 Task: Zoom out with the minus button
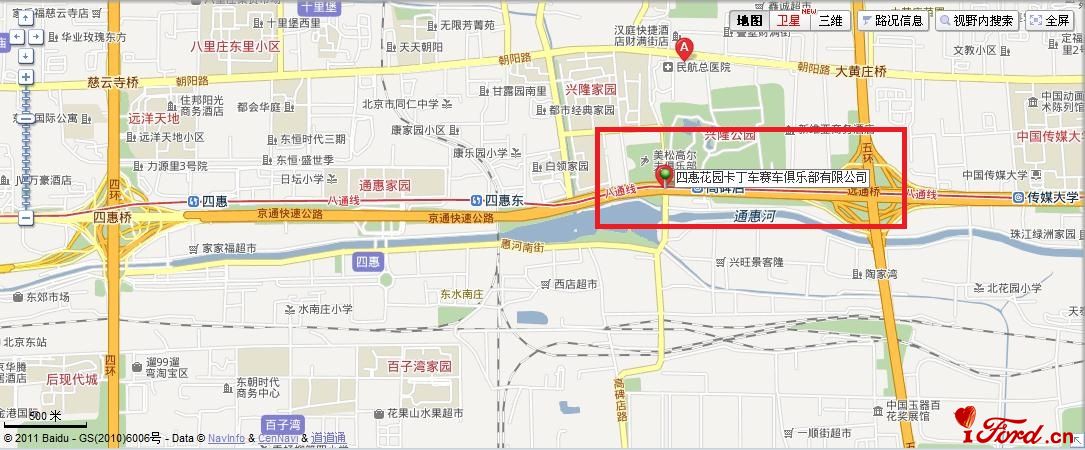25,217
